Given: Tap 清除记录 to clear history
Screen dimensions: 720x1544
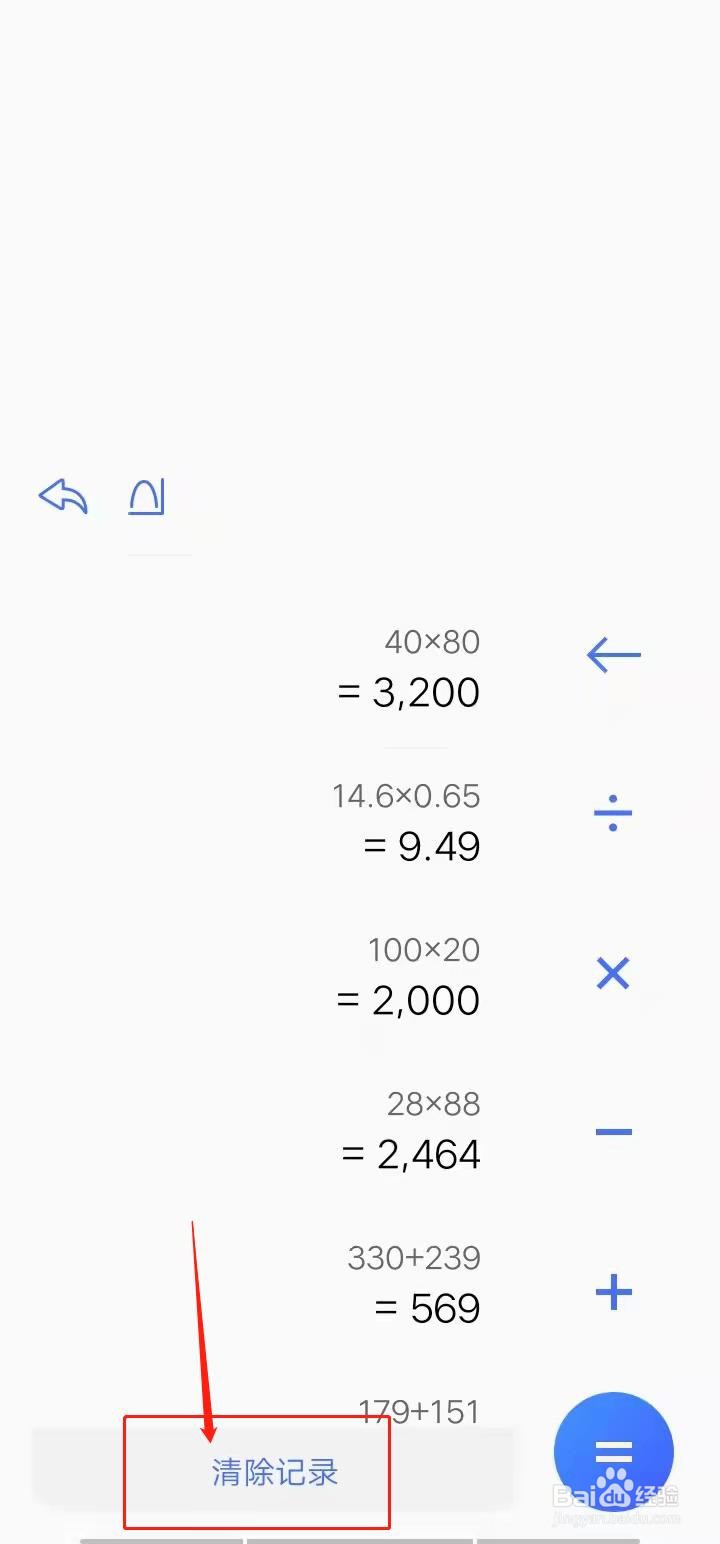Looking at the screenshot, I should (275, 1472).
